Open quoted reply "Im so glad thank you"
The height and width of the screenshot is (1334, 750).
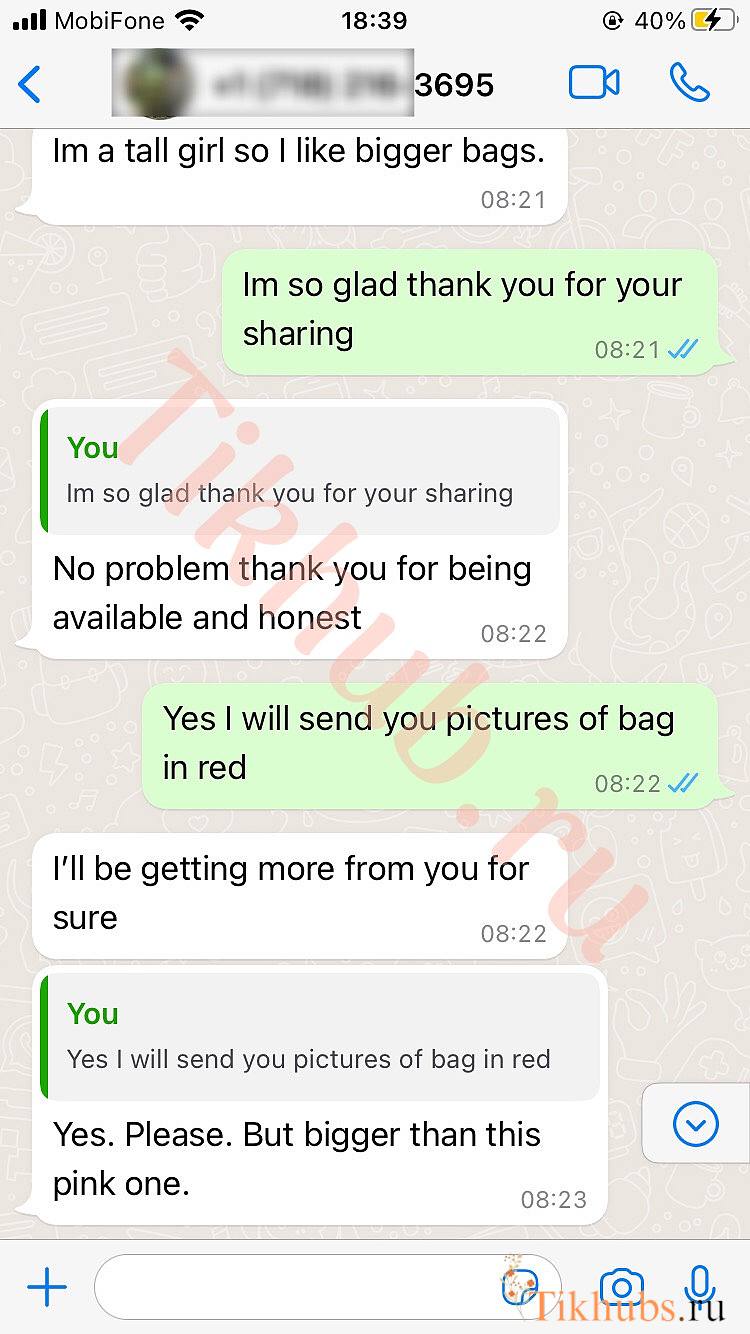click(300, 470)
